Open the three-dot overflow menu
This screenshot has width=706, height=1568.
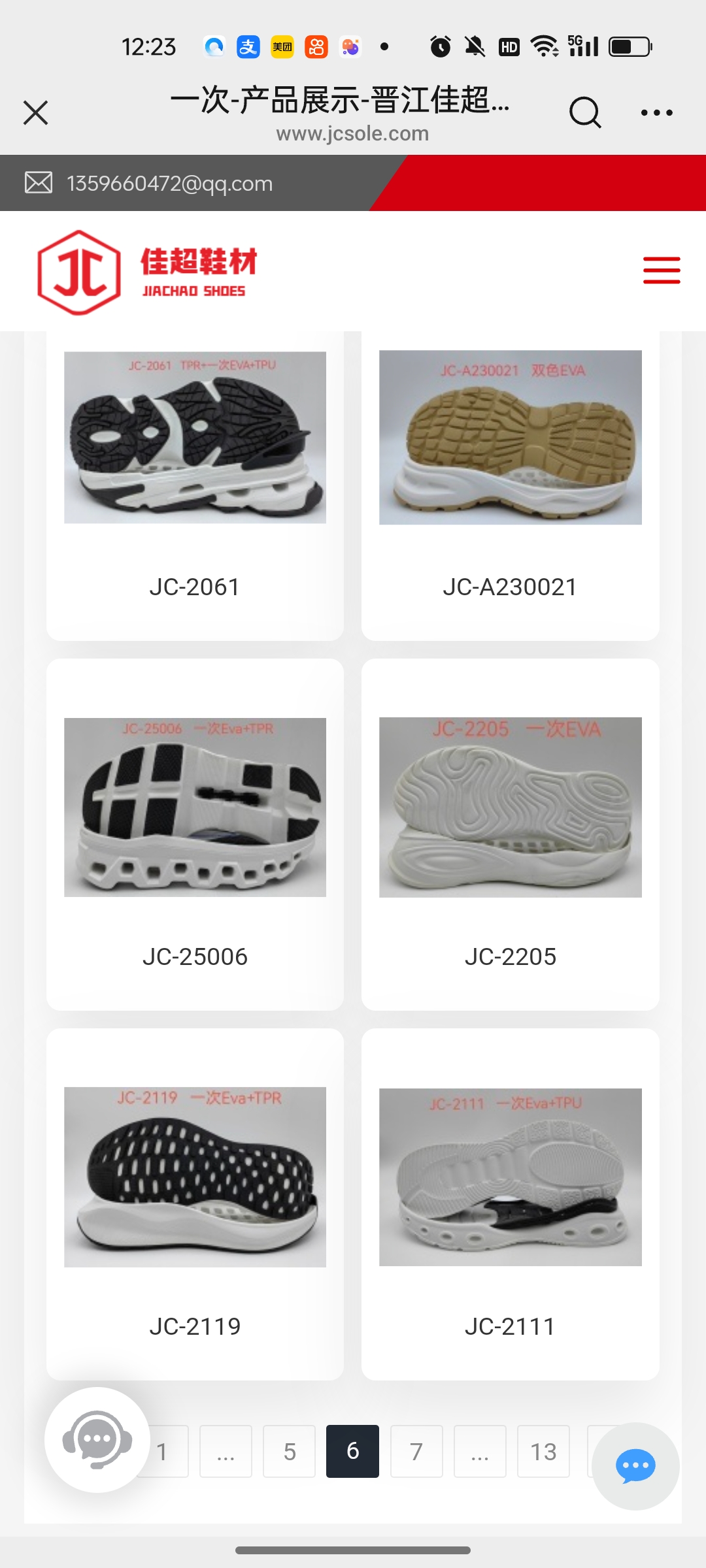point(656,112)
